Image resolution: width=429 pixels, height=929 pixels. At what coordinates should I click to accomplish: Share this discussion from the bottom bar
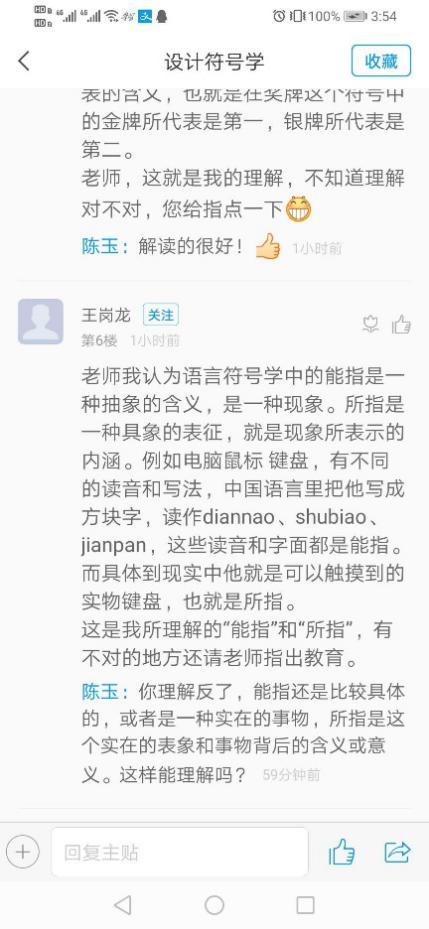click(x=397, y=853)
